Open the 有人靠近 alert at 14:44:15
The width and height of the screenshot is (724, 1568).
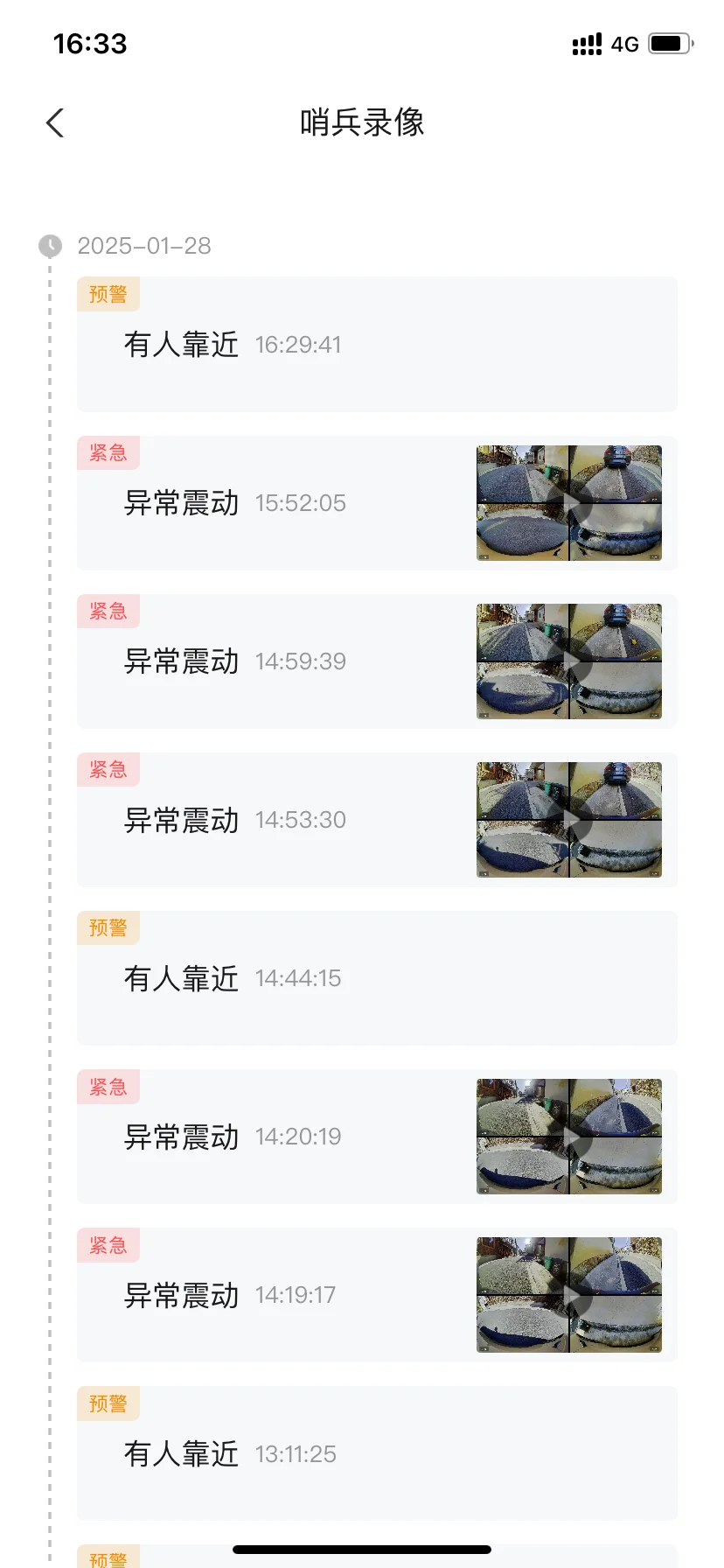coord(377,978)
